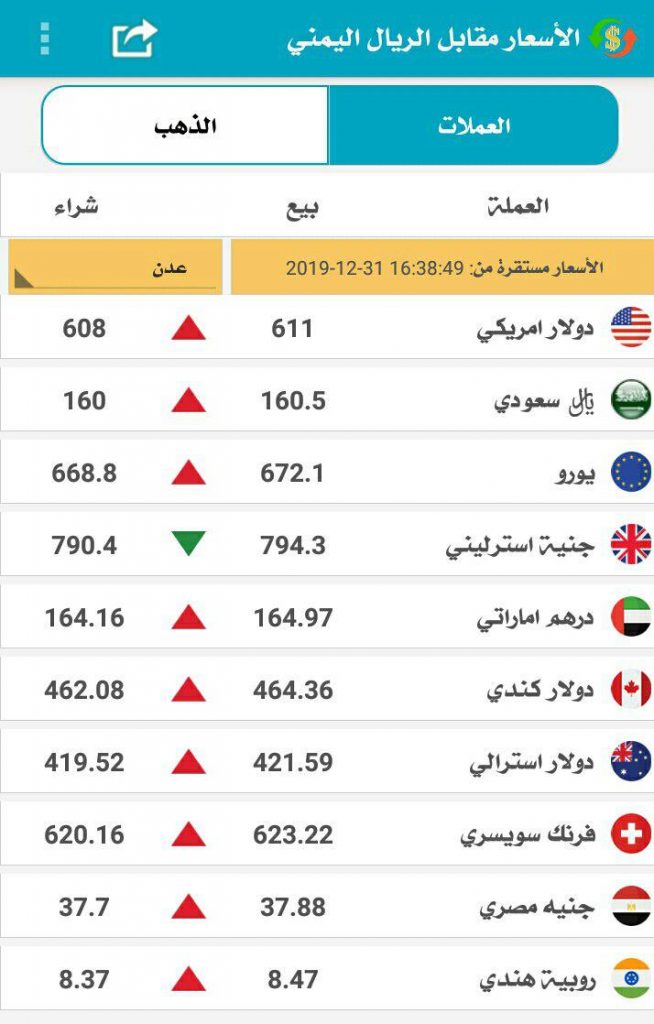The width and height of the screenshot is (654, 1024).
Task: Open the عدن city dropdown
Action: pos(116,268)
